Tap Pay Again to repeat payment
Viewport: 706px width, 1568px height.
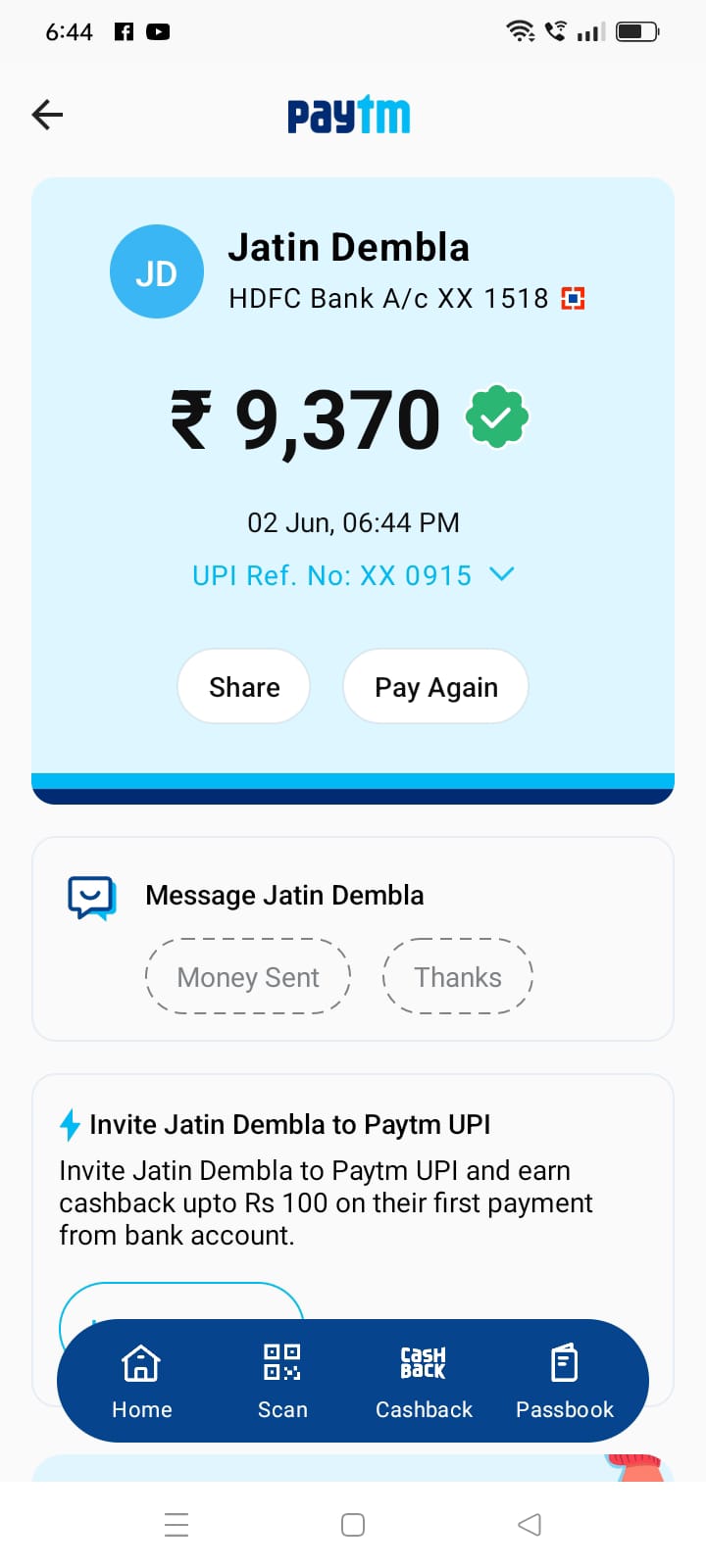(436, 687)
